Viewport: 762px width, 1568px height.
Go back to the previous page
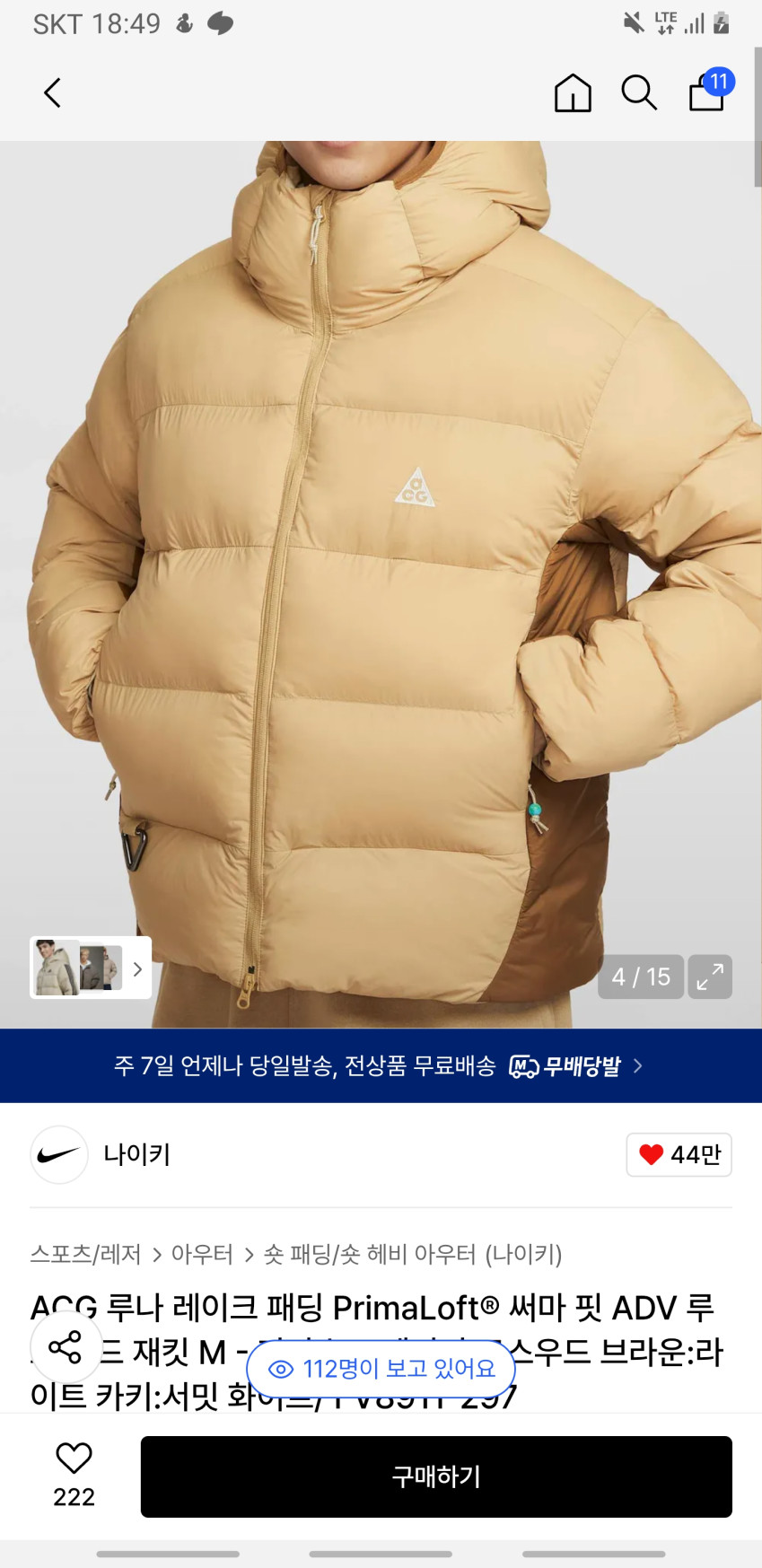[53, 92]
